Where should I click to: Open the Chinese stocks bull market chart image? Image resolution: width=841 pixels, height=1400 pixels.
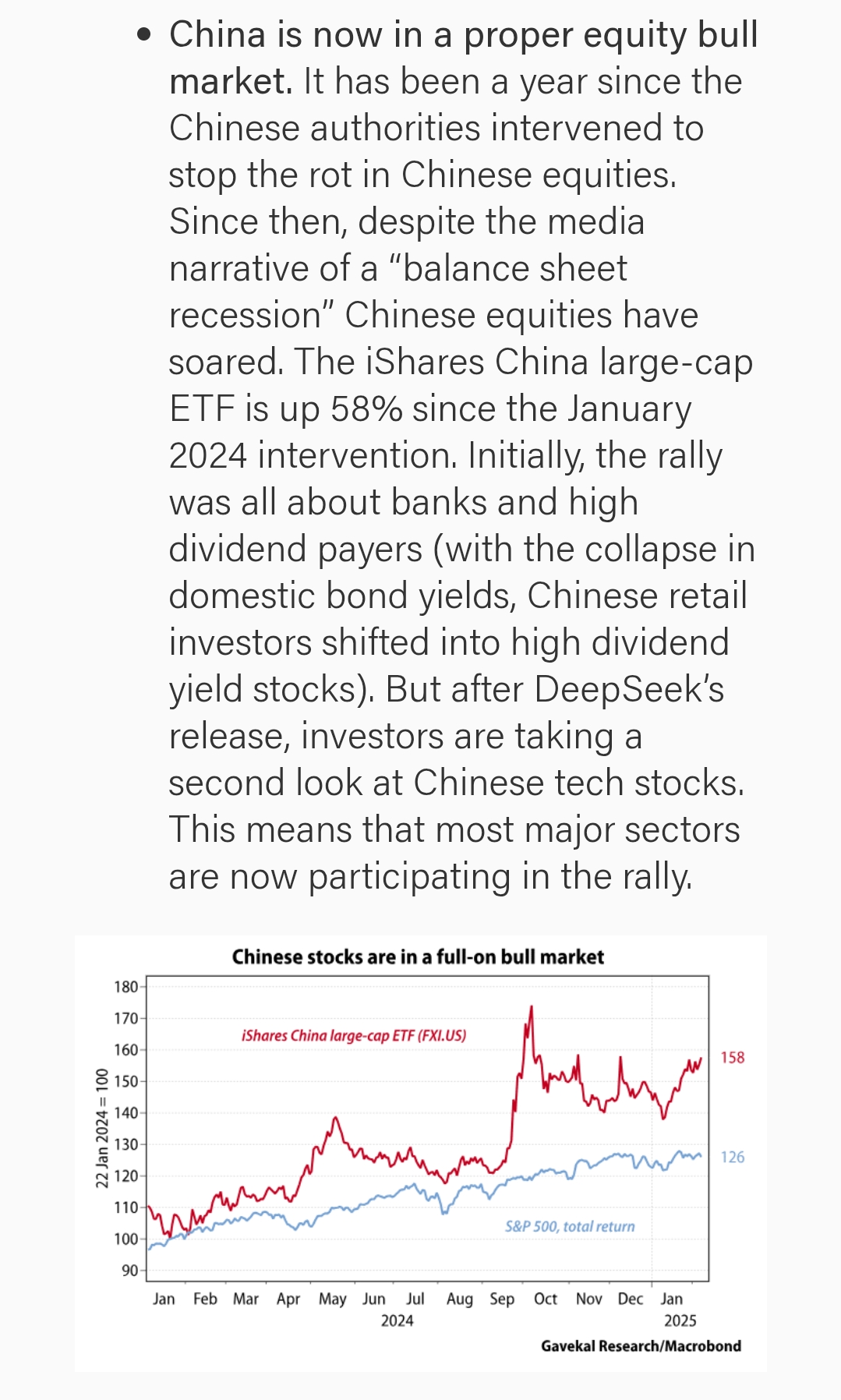click(x=421, y=1152)
